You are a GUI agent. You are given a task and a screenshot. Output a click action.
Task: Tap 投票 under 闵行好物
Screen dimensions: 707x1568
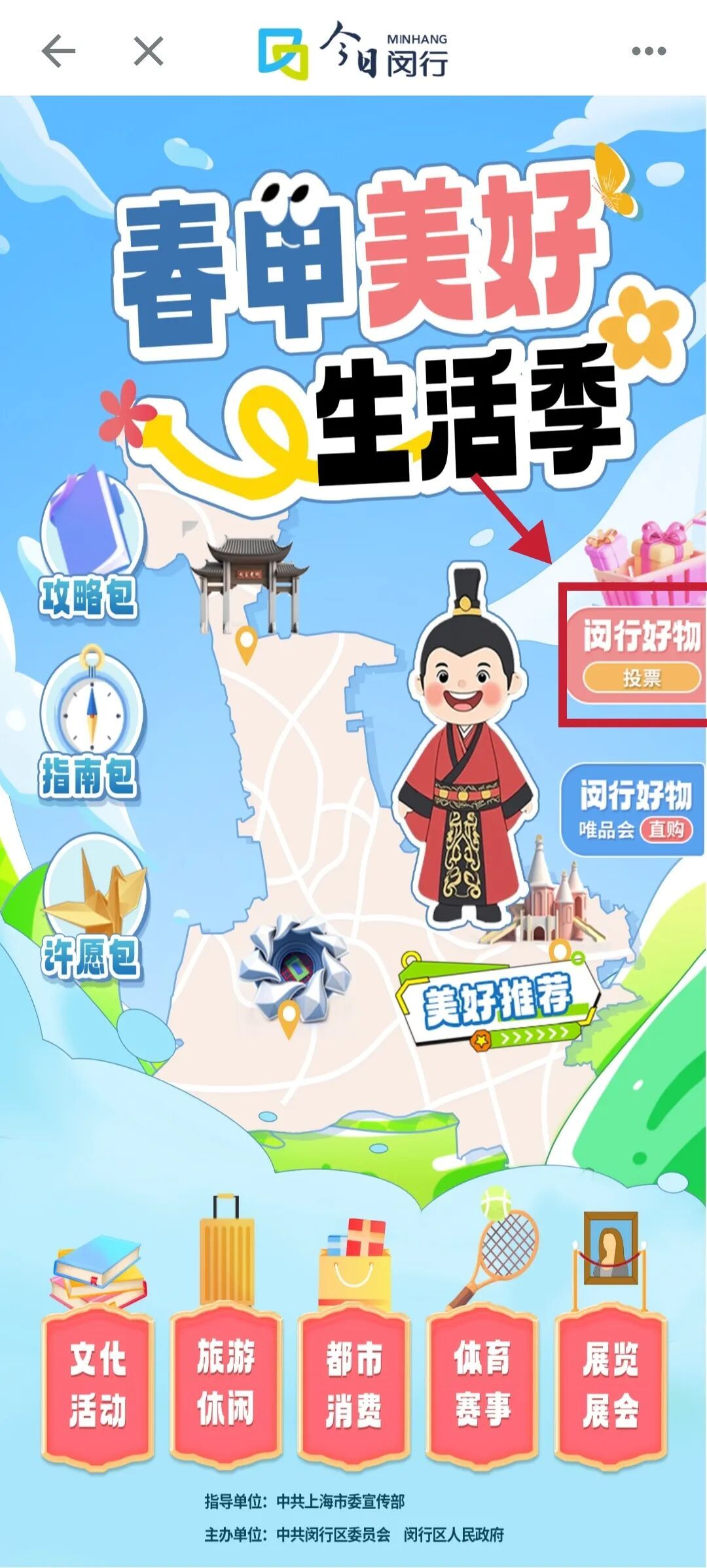pyautogui.click(x=642, y=678)
